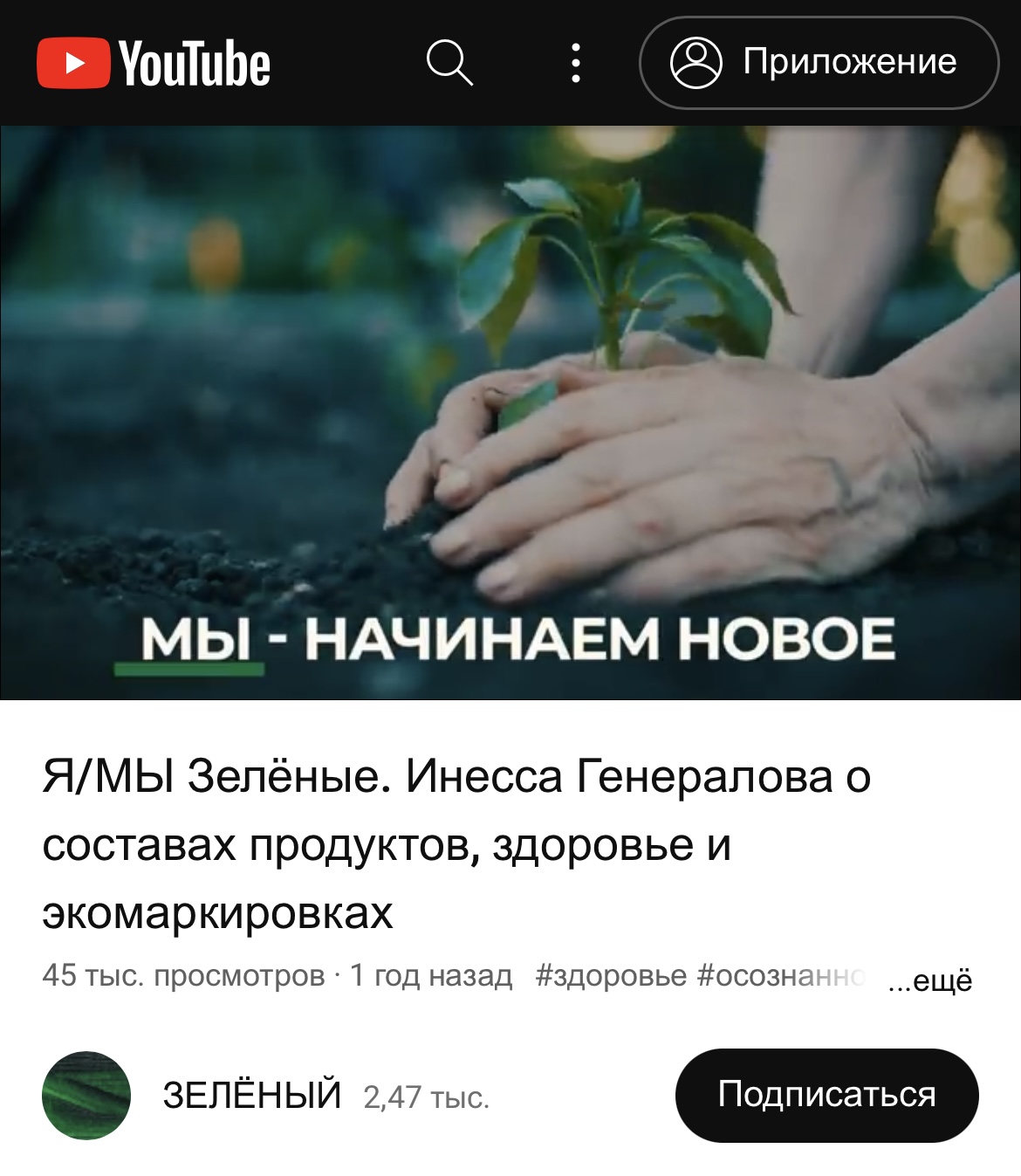1021x1176 pixels.
Task: Open YouTube search
Action: coord(449,63)
